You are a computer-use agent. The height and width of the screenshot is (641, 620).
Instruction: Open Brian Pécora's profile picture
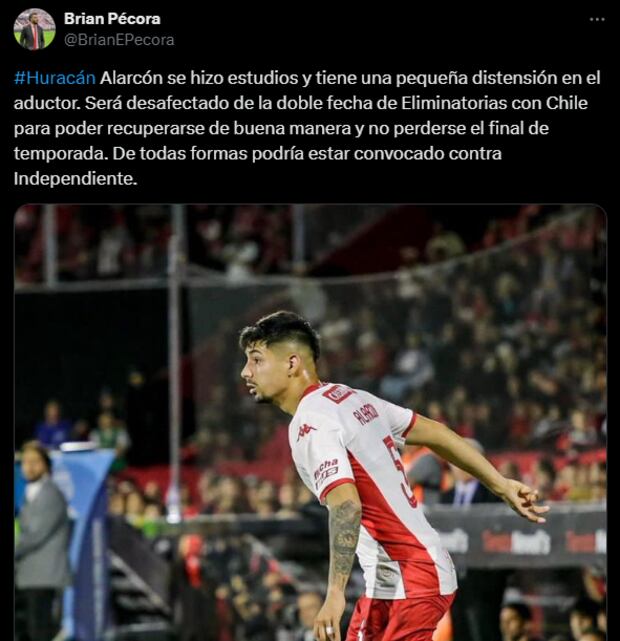[x=34, y=29]
